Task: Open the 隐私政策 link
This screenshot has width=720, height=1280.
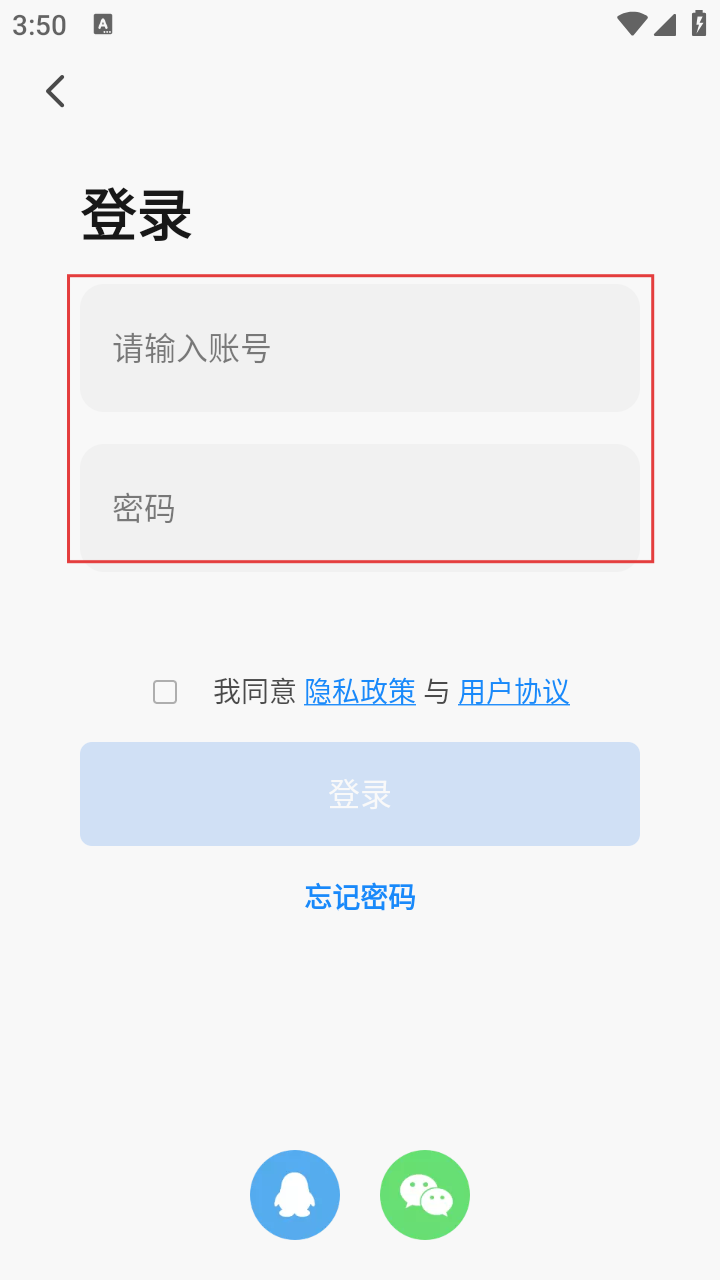Action: (360, 691)
